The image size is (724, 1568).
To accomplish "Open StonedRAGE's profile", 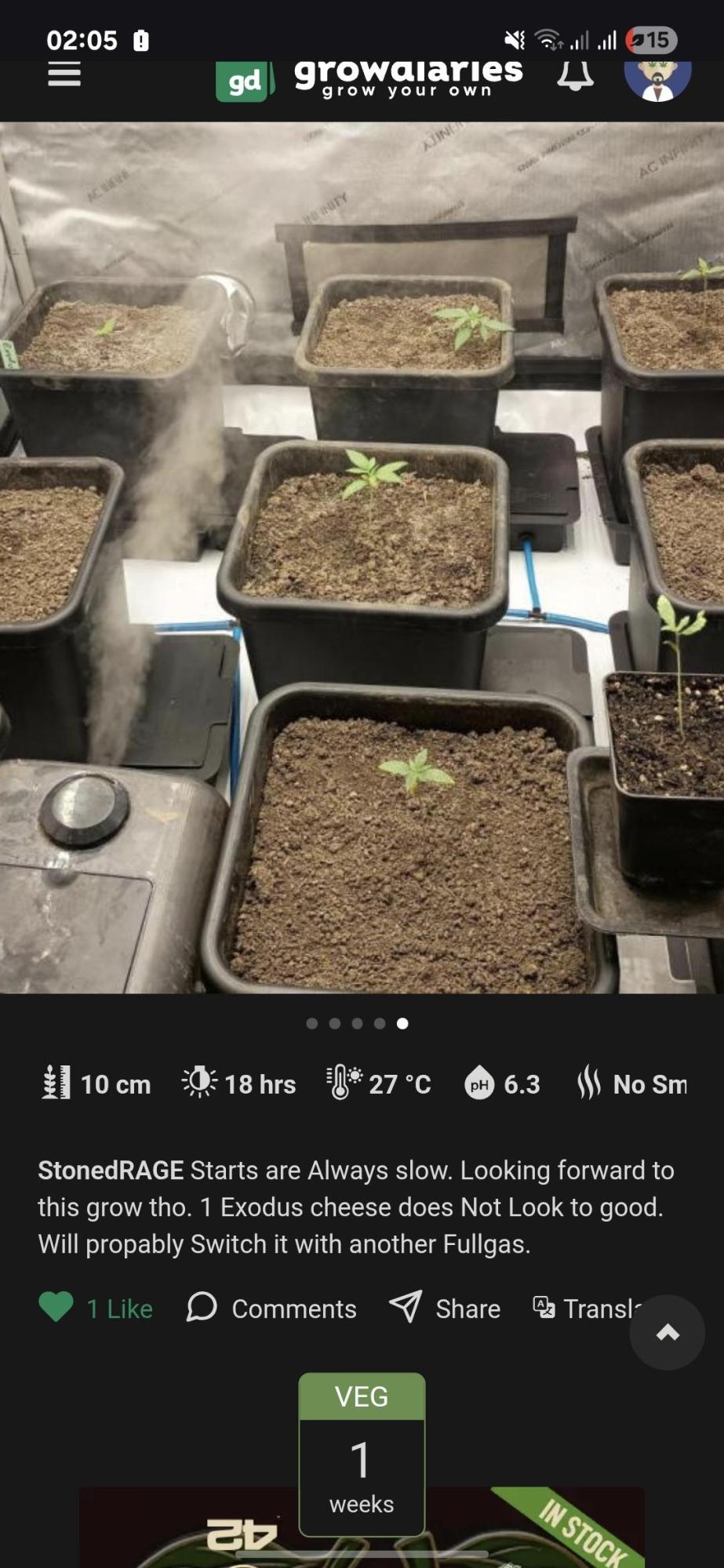I will point(111,1171).
